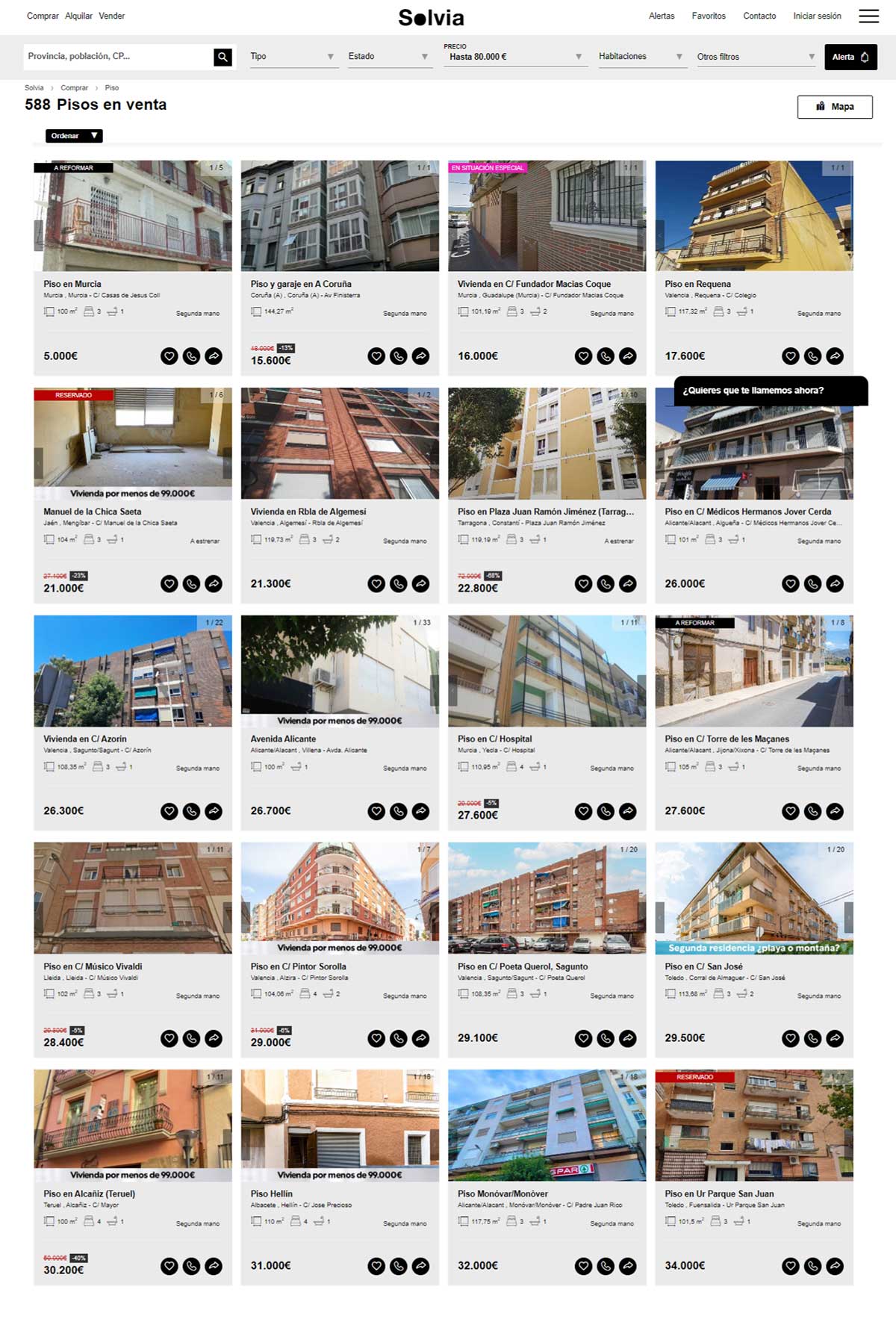Open Otros filtros dropdown
Viewport: 896px width, 1322px height.
click(x=756, y=57)
